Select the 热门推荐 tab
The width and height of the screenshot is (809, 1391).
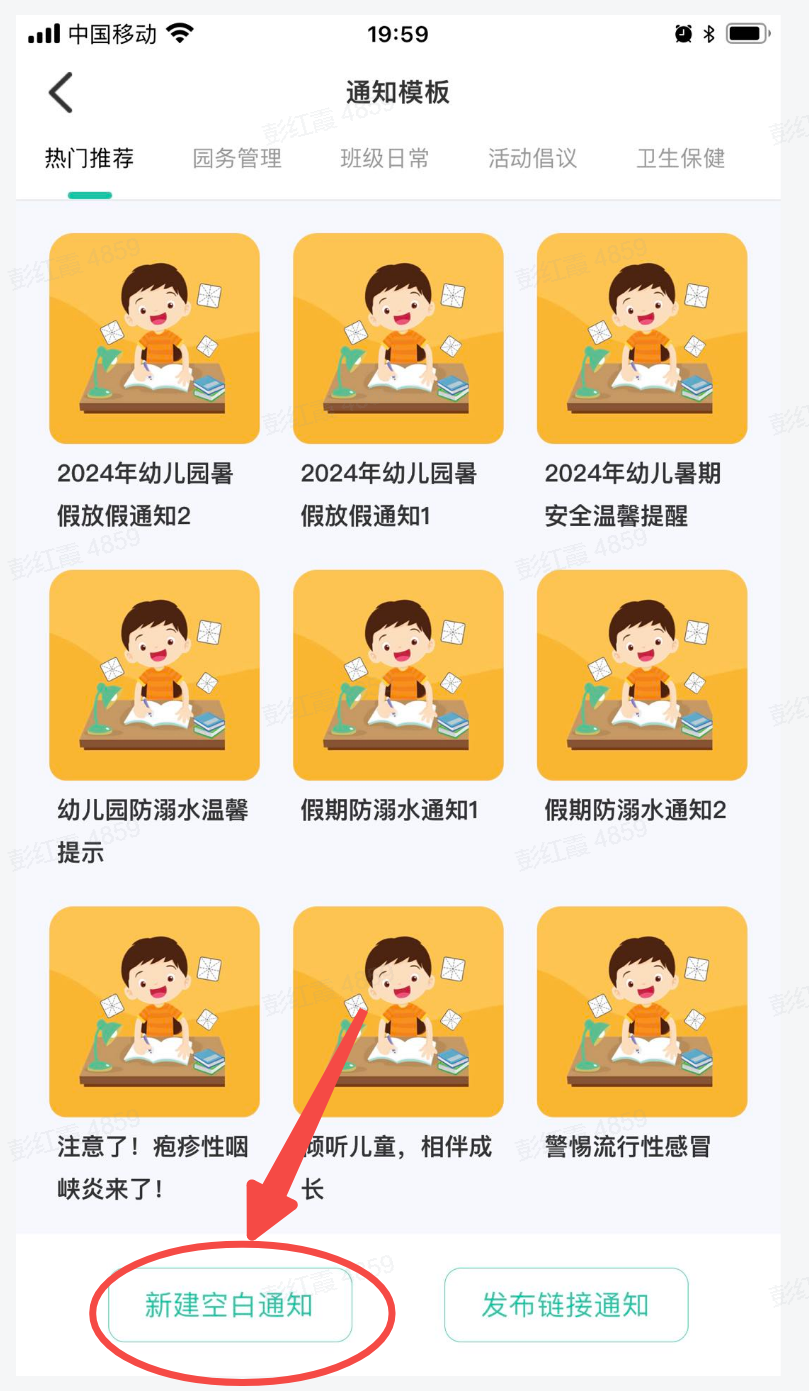89,158
